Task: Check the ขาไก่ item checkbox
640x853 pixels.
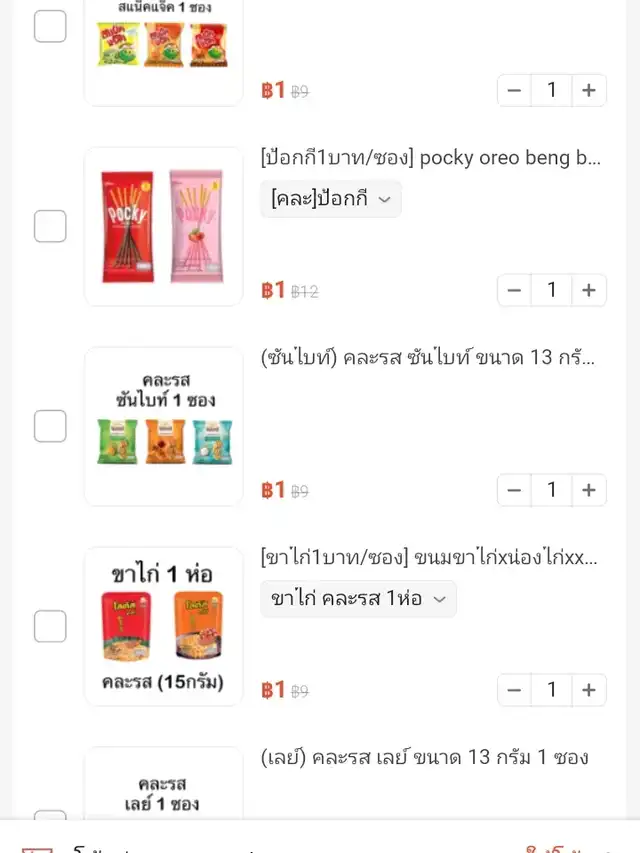Action: pyautogui.click(x=50, y=626)
